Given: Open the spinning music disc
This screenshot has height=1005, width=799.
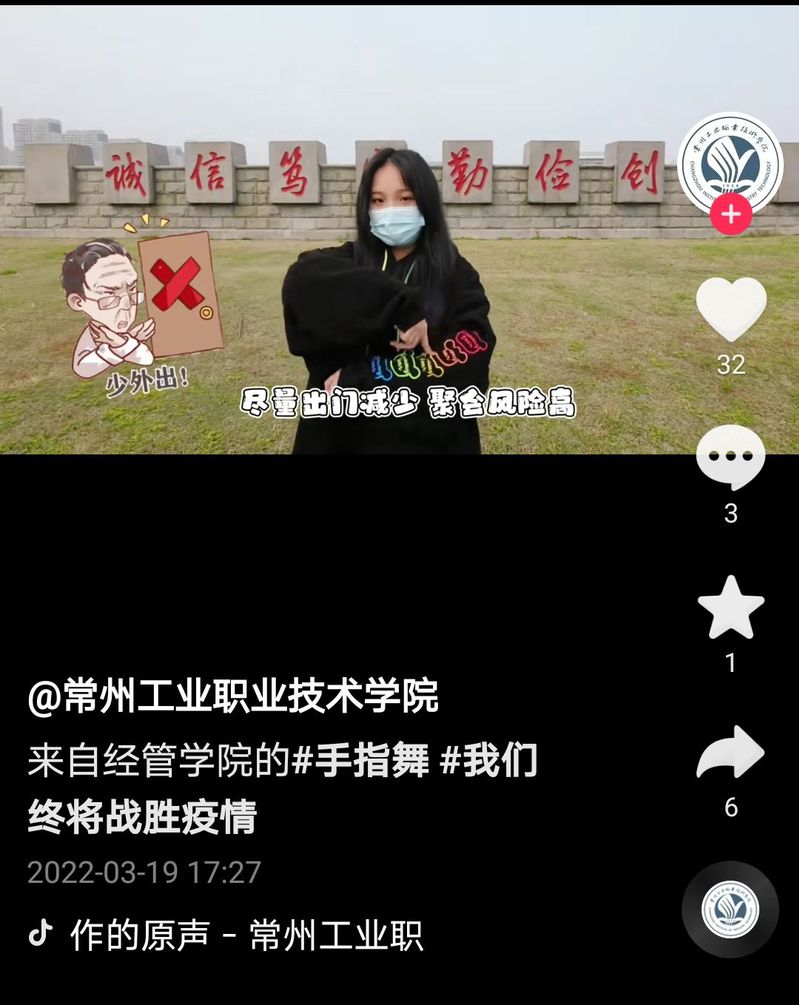Looking at the screenshot, I should (x=730, y=909).
